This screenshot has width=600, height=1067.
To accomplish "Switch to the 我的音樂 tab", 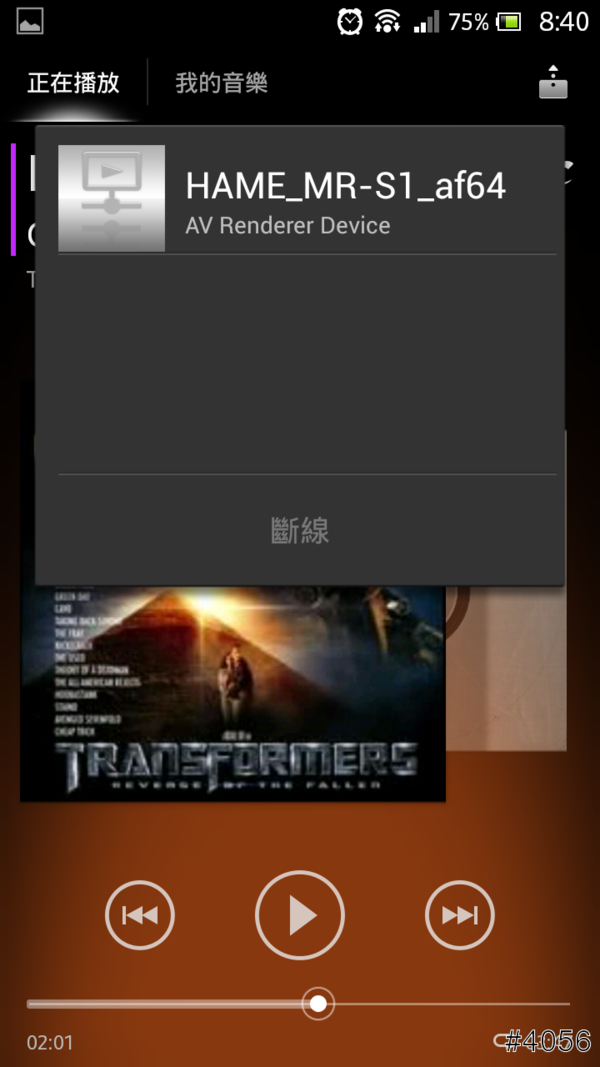I will pos(221,83).
